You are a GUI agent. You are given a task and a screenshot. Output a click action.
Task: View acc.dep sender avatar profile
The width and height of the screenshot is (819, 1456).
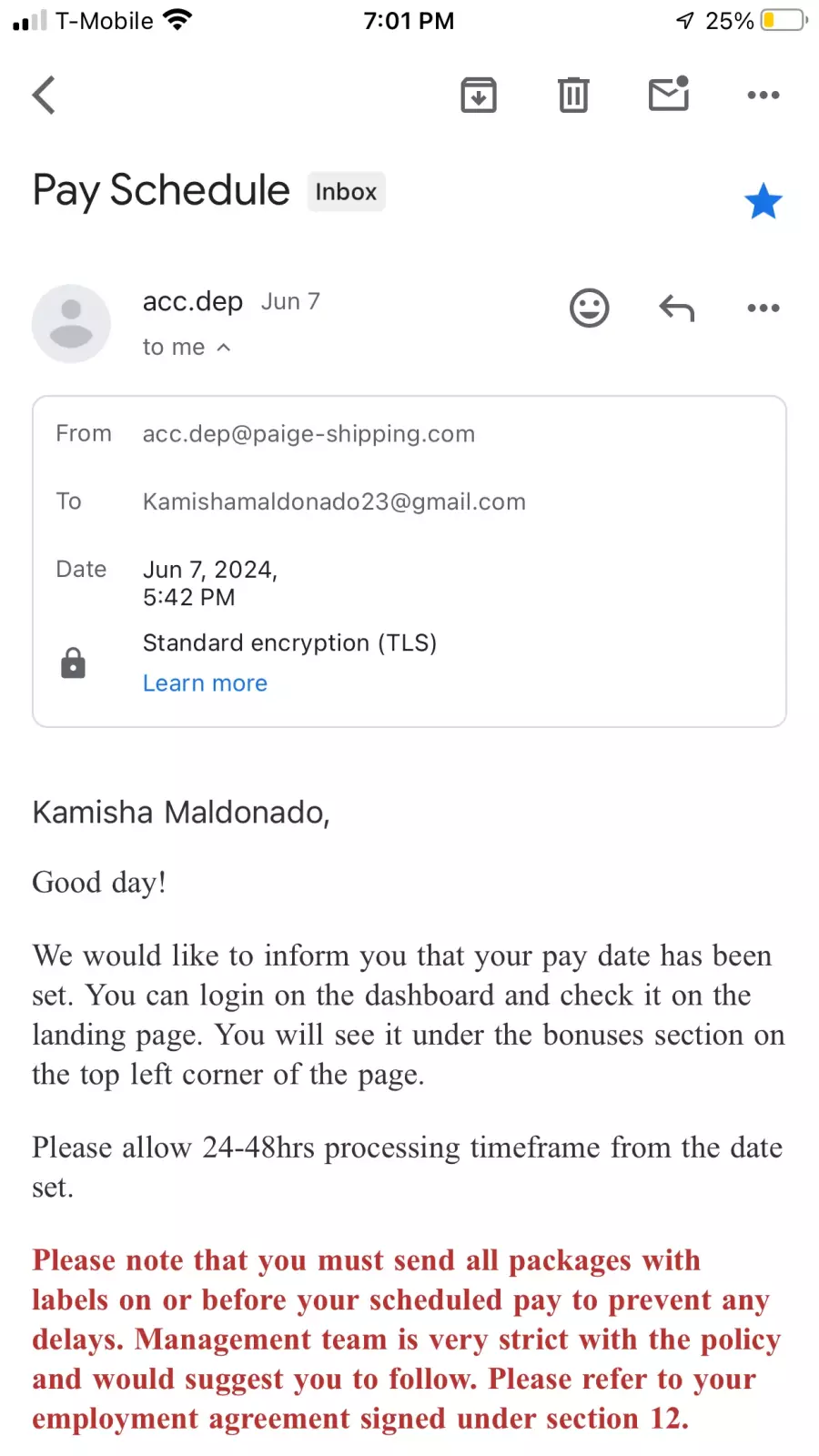coord(71,323)
